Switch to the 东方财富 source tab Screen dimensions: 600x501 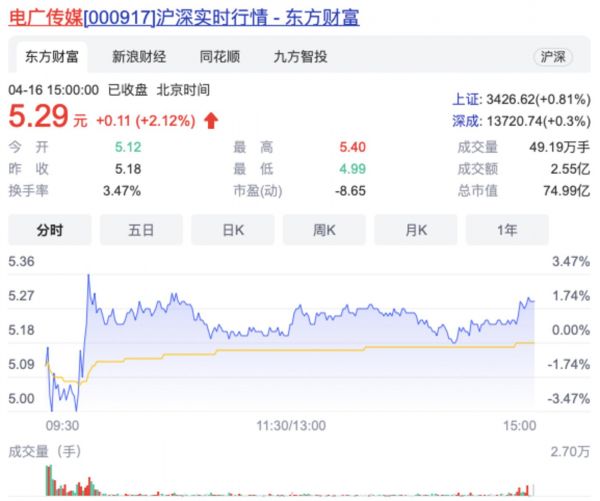click(53, 56)
